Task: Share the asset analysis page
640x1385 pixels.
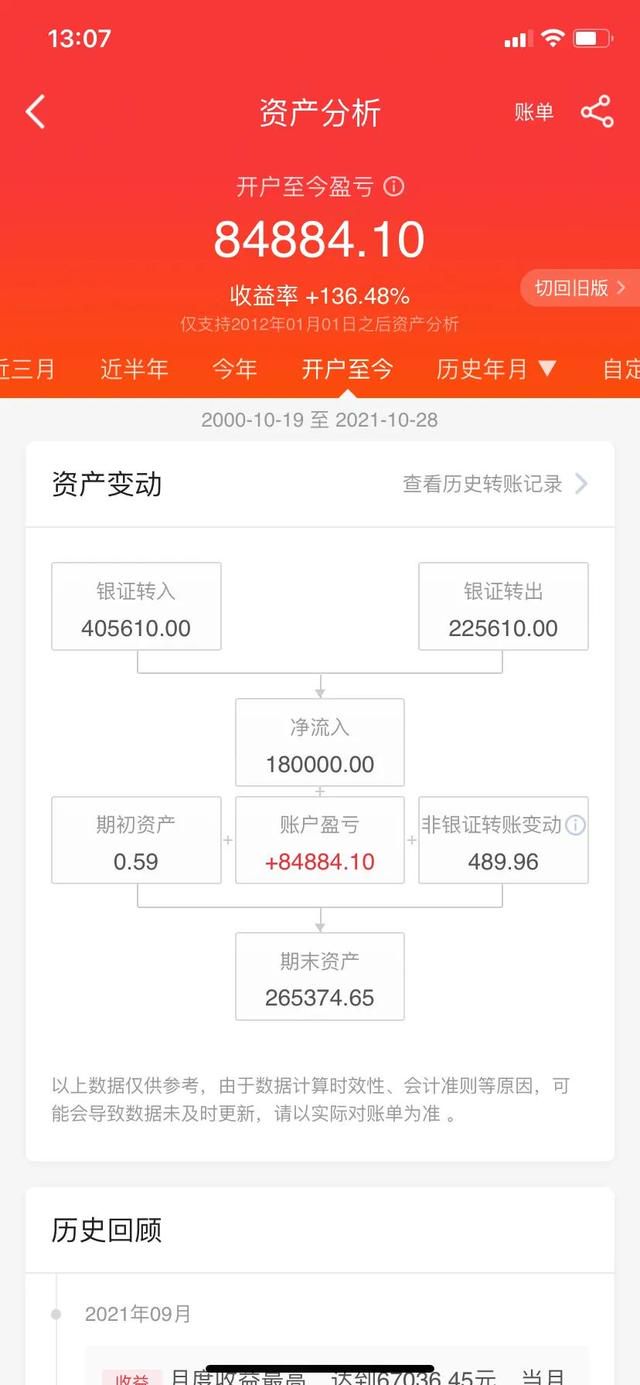Action: click(x=597, y=112)
